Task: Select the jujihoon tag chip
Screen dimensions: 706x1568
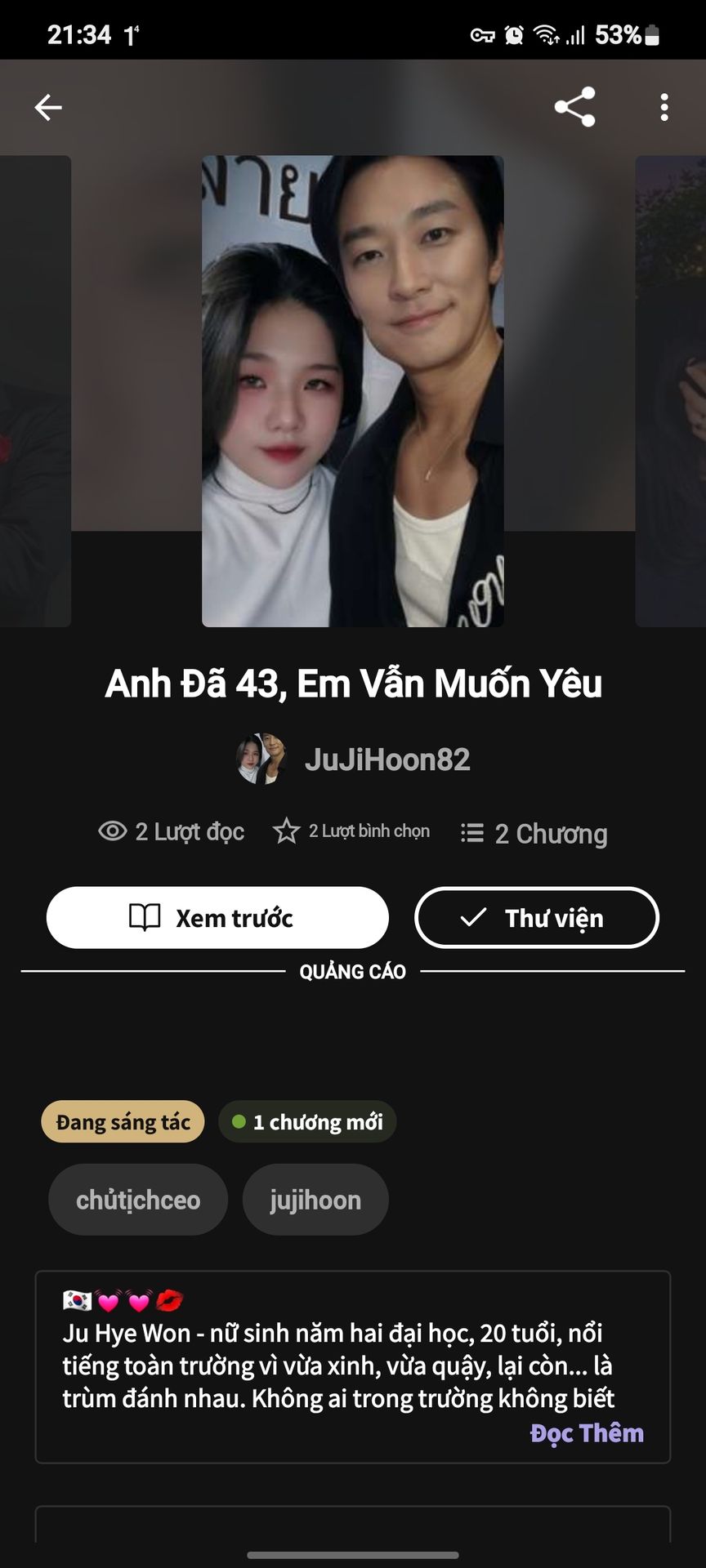Action: (x=315, y=1200)
